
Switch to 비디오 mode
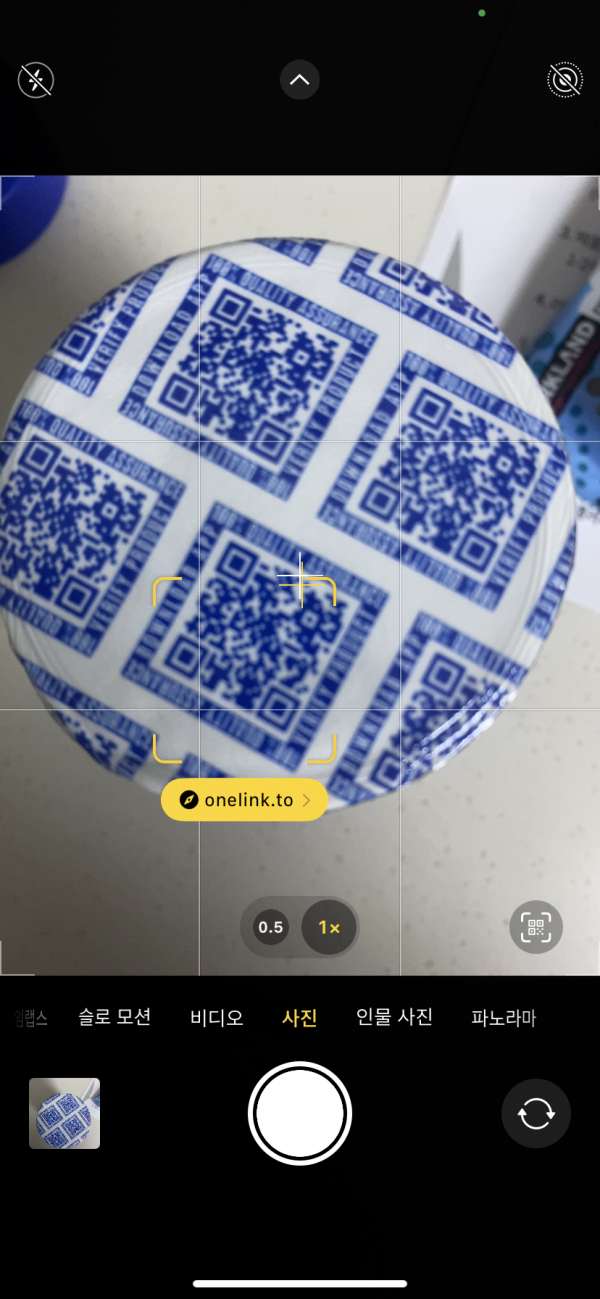pos(217,1018)
